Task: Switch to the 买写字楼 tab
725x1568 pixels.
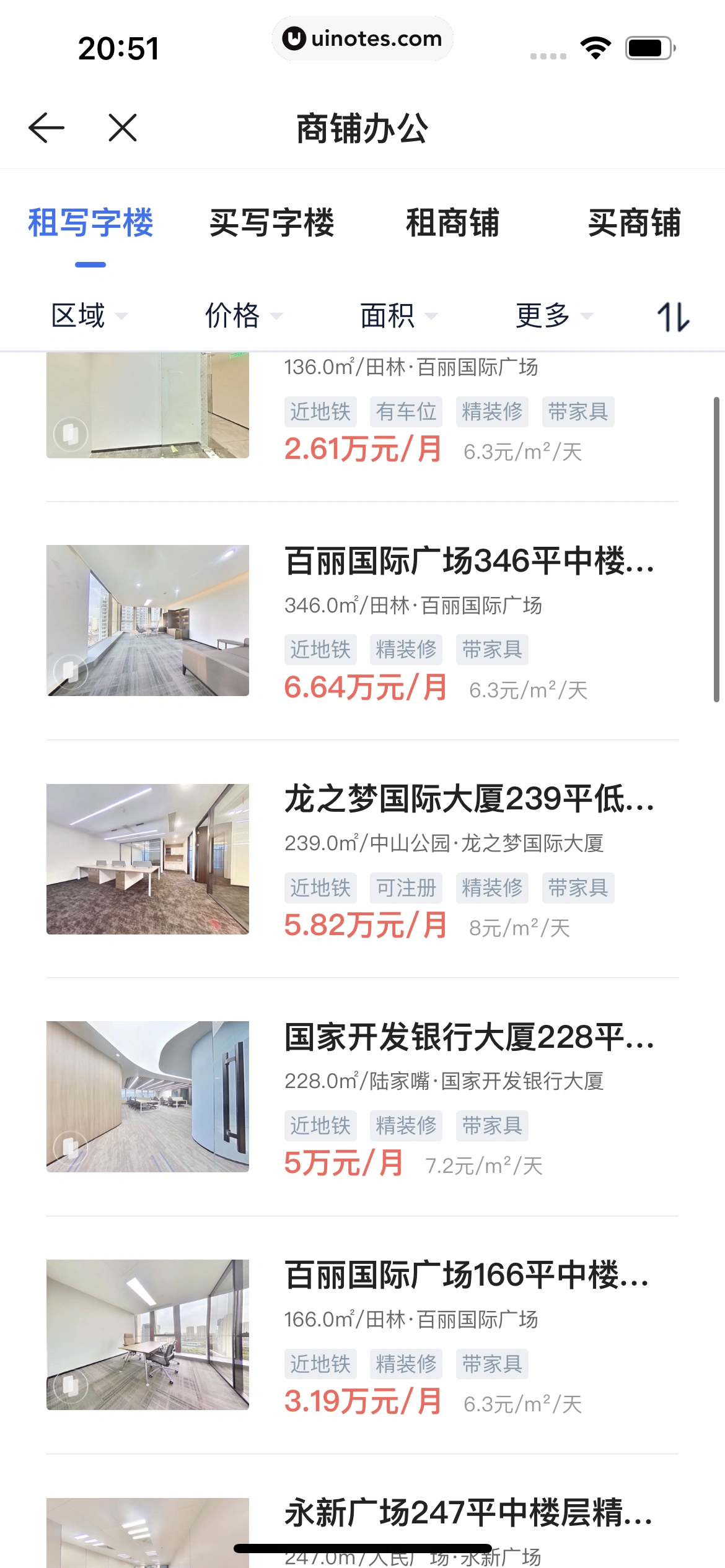Action: 271,224
